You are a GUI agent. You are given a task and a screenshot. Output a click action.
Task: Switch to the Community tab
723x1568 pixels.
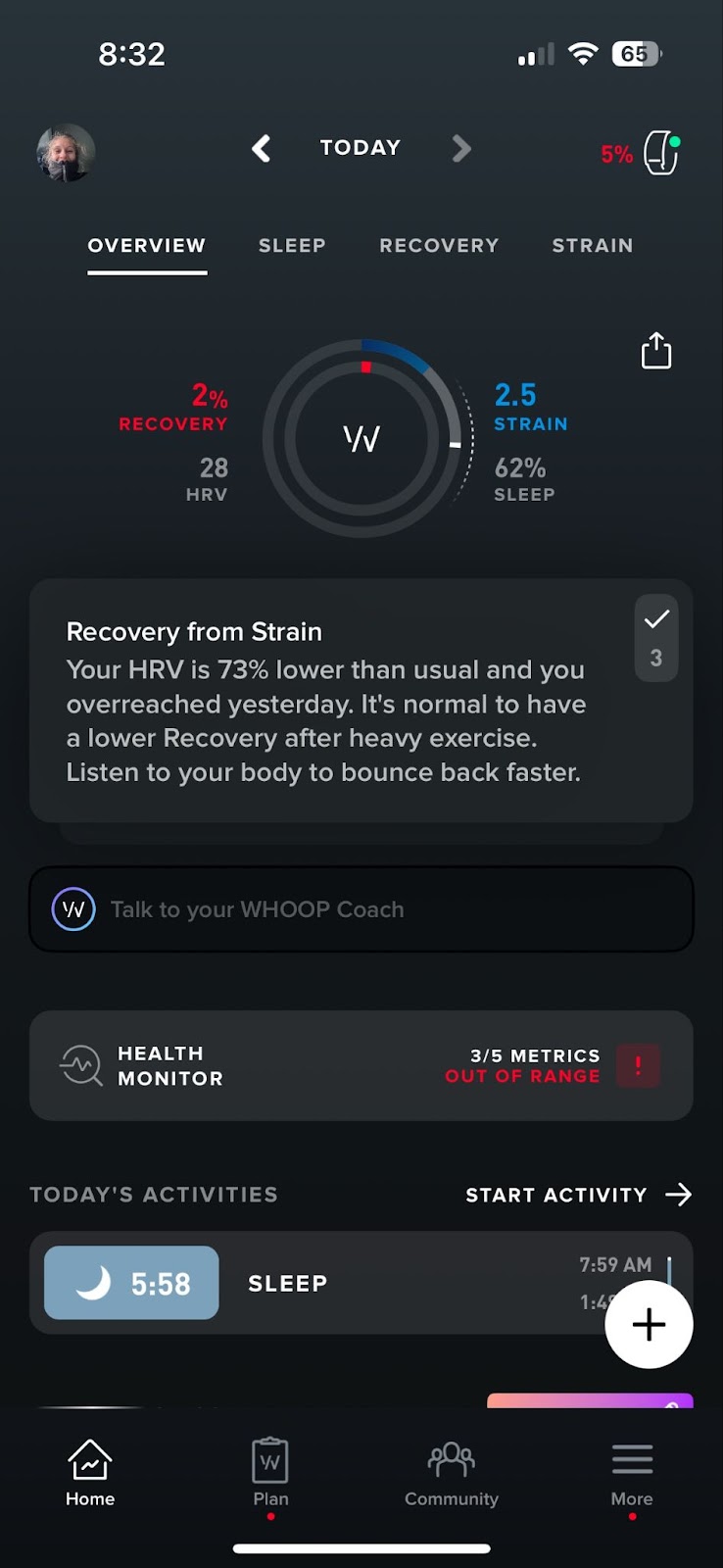coord(452,1473)
